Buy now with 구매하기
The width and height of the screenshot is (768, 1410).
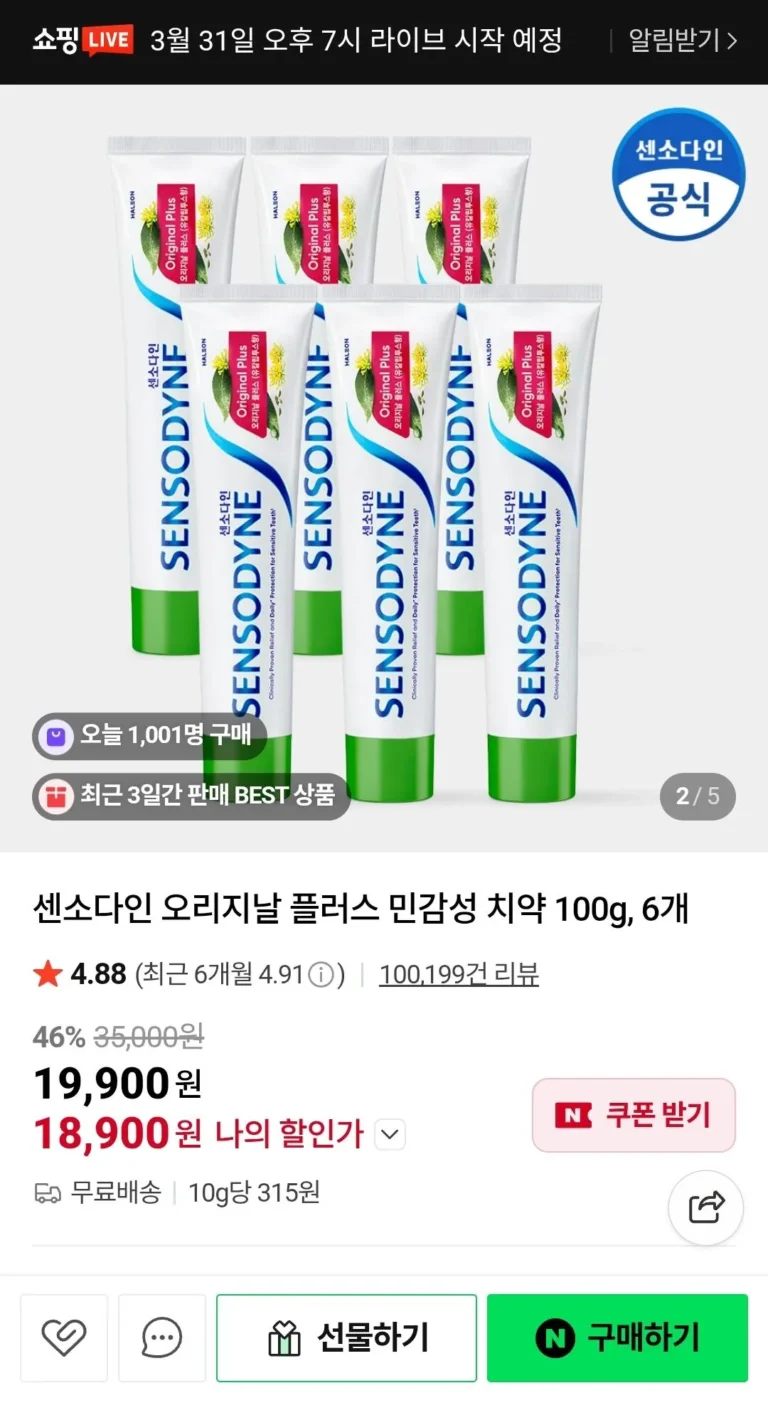[617, 1338]
